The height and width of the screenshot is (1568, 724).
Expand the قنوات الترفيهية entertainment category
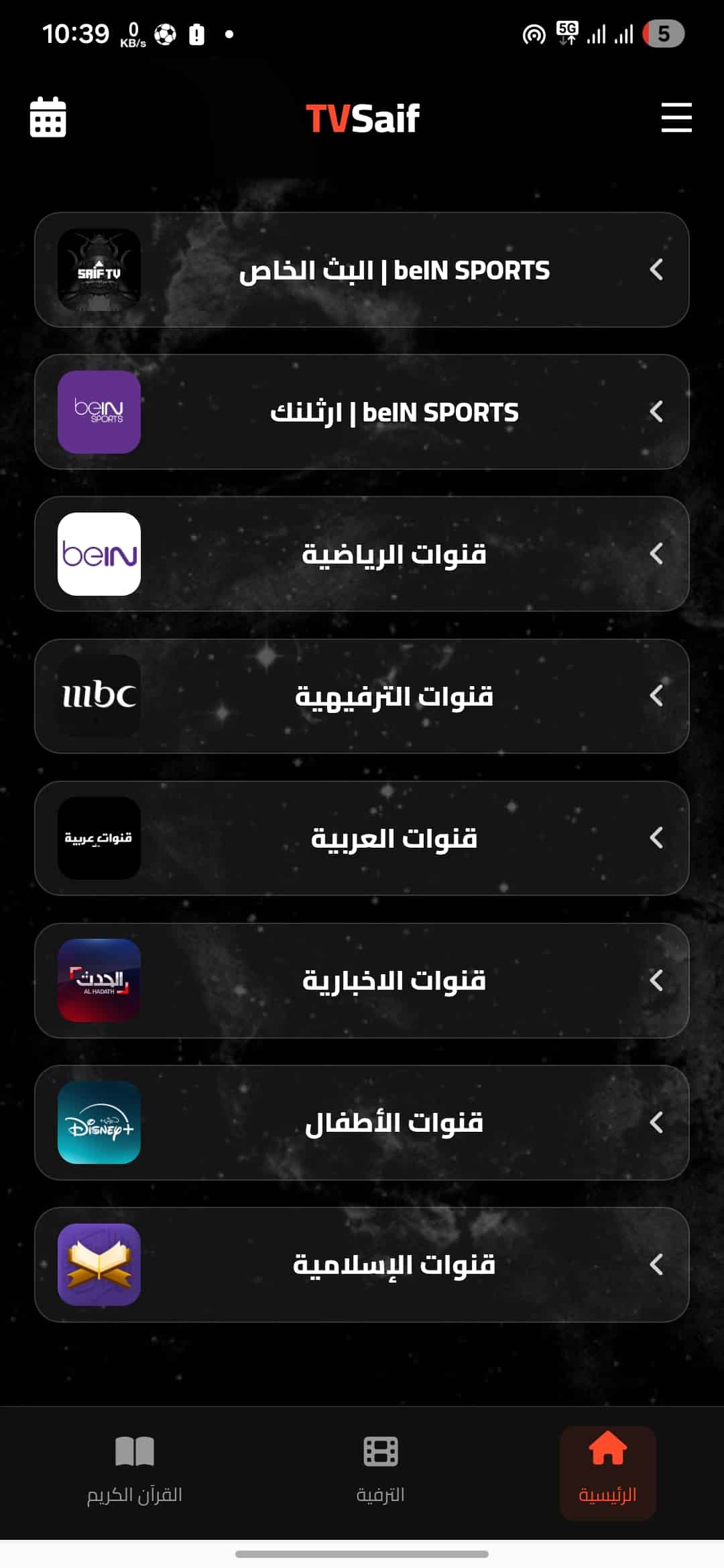pos(362,696)
